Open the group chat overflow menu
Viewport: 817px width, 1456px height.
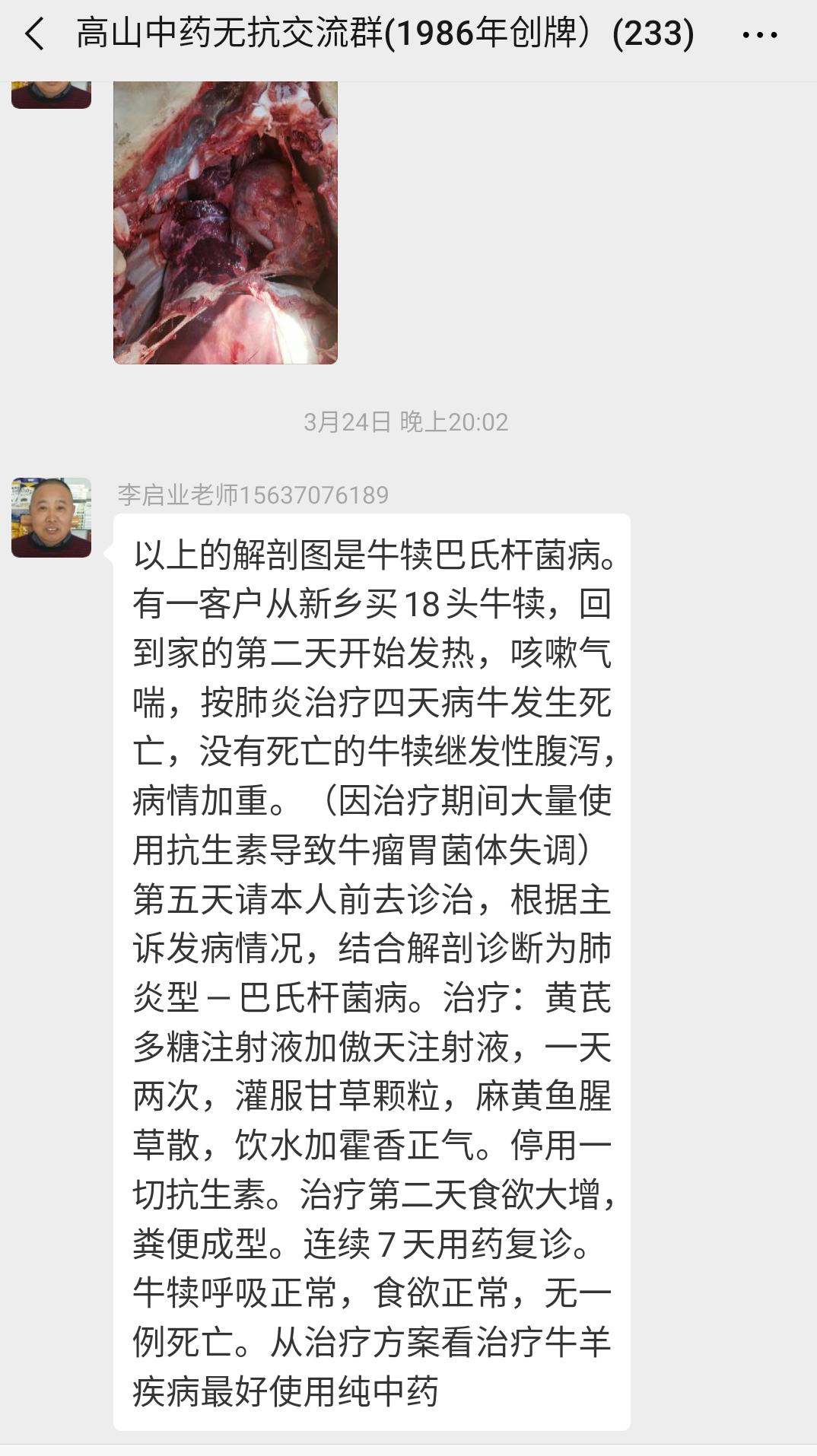759,35
